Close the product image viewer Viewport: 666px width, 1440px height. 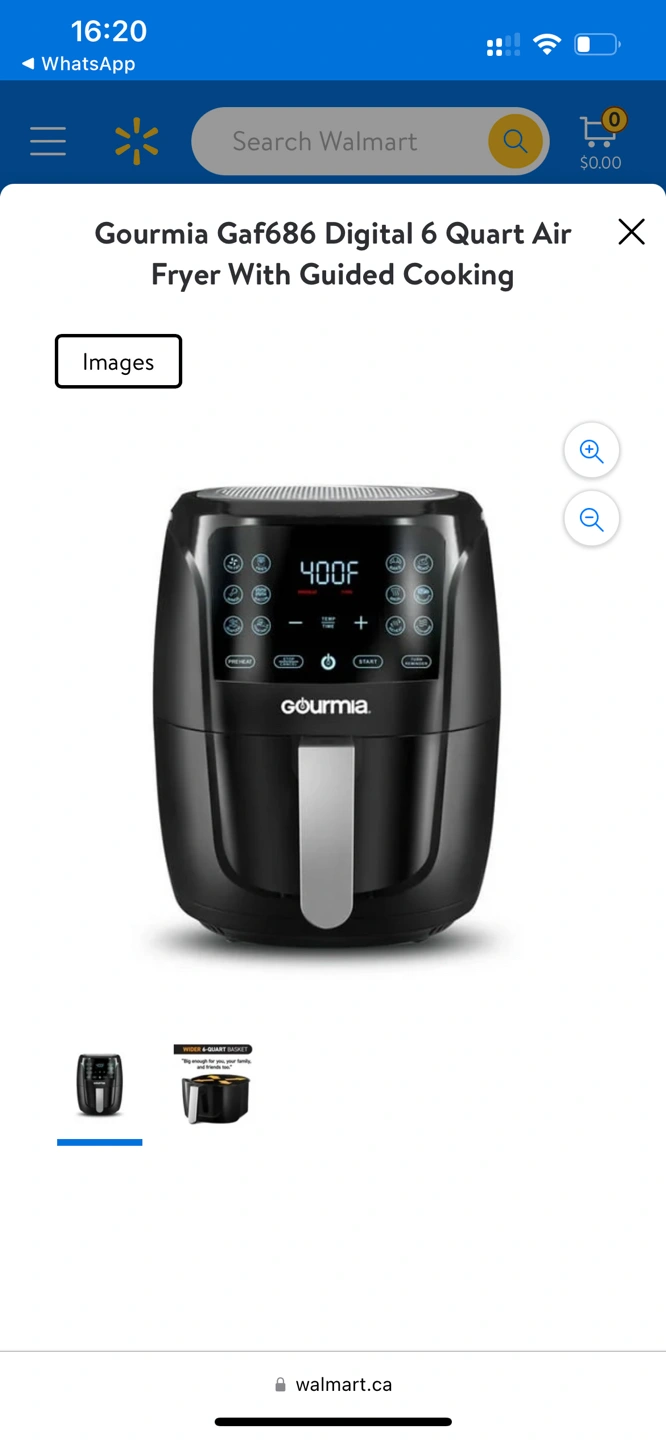(x=631, y=232)
